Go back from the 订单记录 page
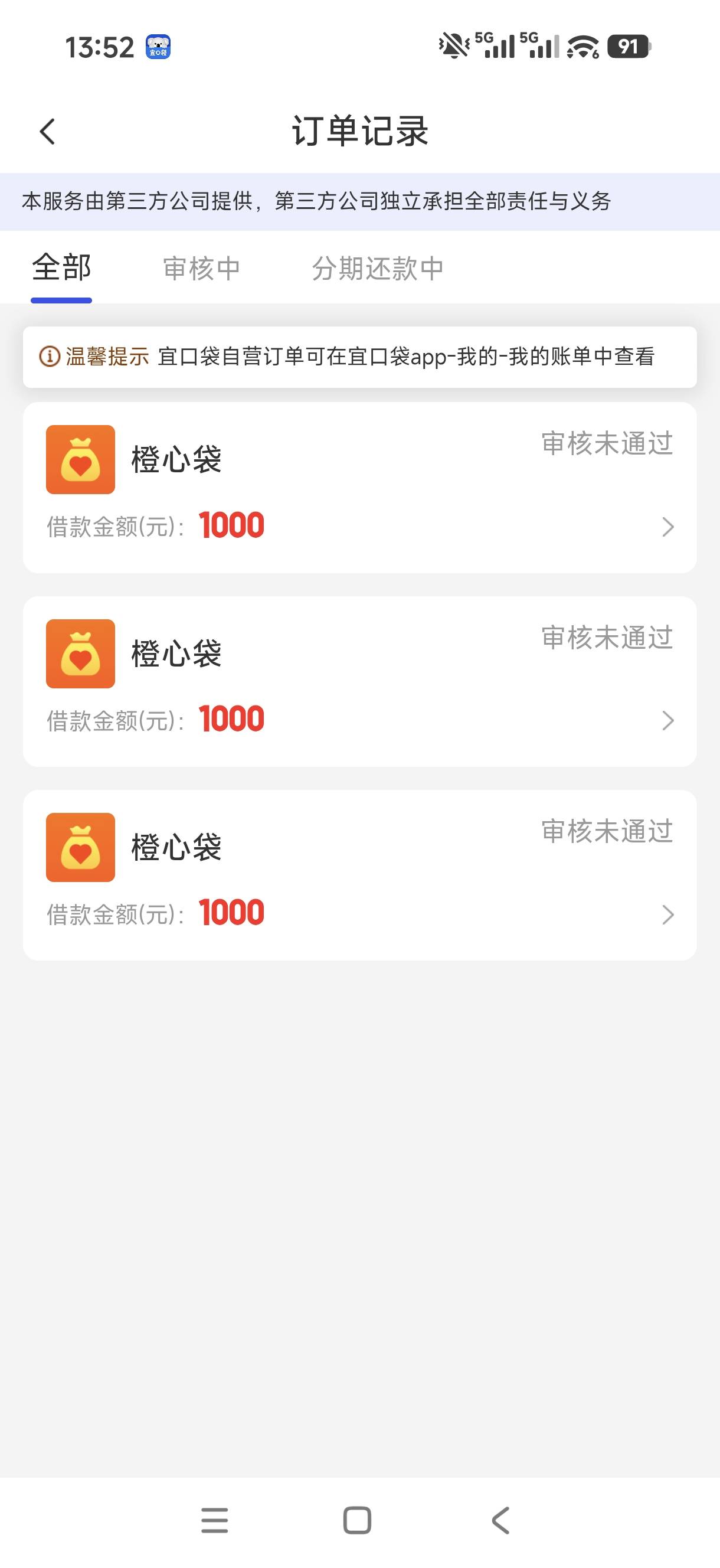Screen dimensions: 720x1568 pyautogui.click(x=47, y=132)
